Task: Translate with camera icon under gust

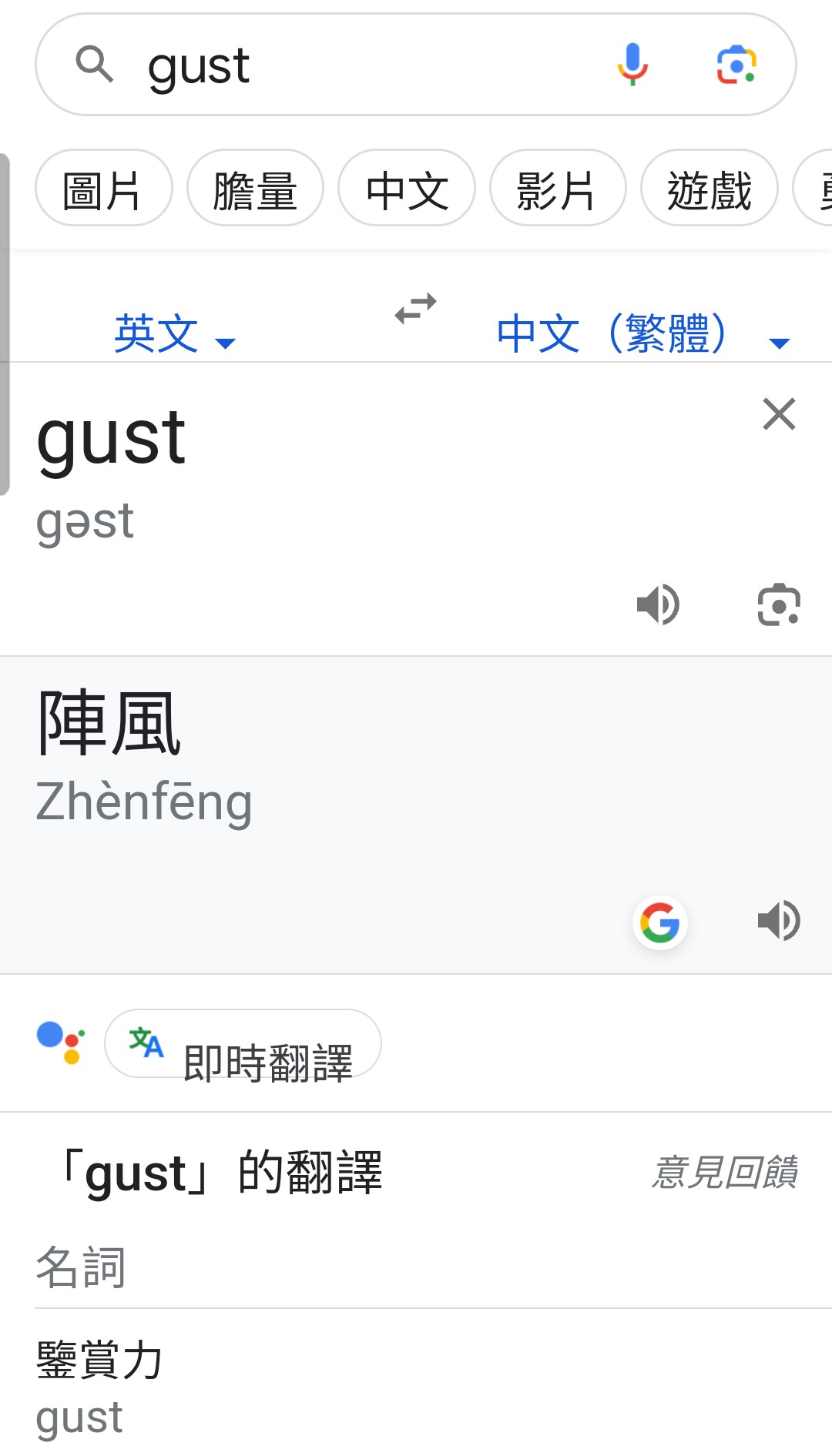Action: (x=779, y=604)
